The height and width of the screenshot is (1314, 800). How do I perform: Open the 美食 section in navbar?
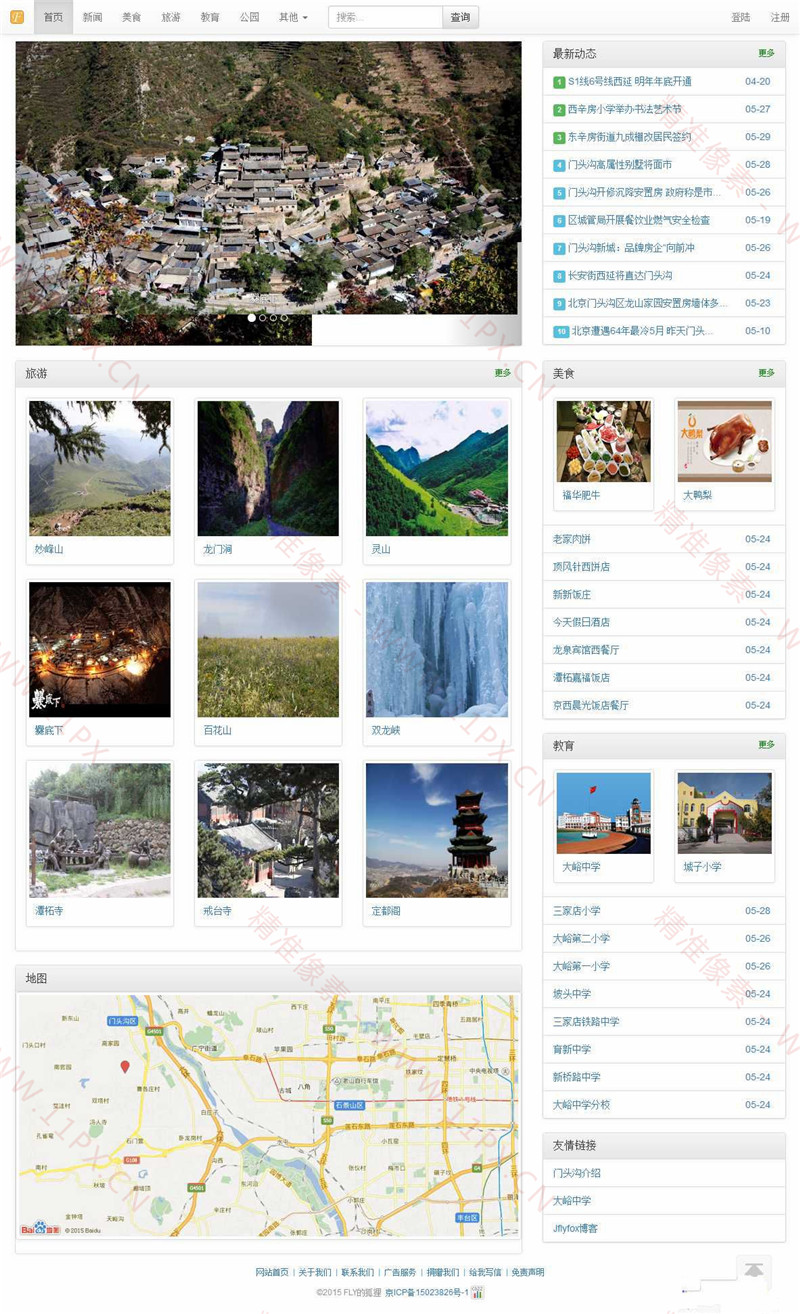(131, 17)
